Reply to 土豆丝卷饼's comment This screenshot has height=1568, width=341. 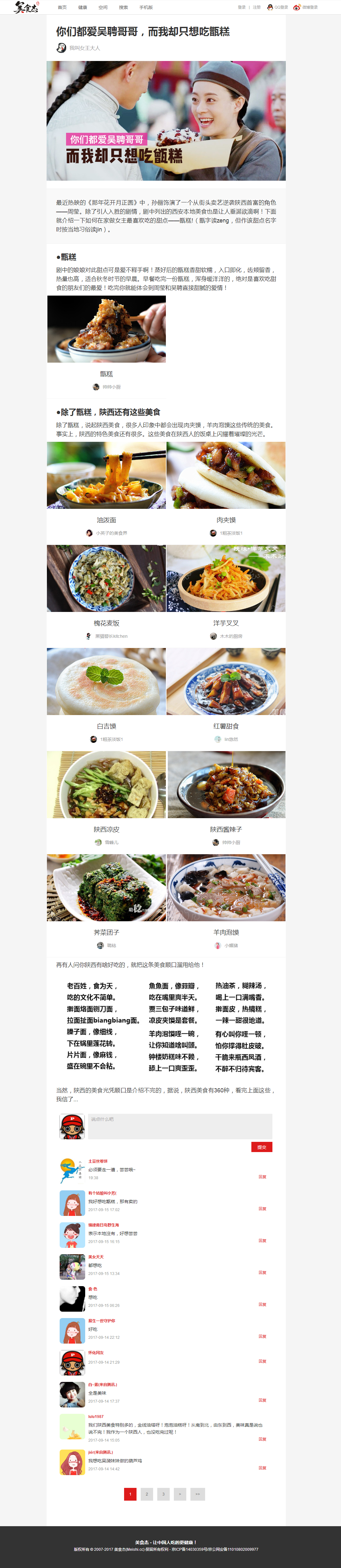pos(262,1177)
